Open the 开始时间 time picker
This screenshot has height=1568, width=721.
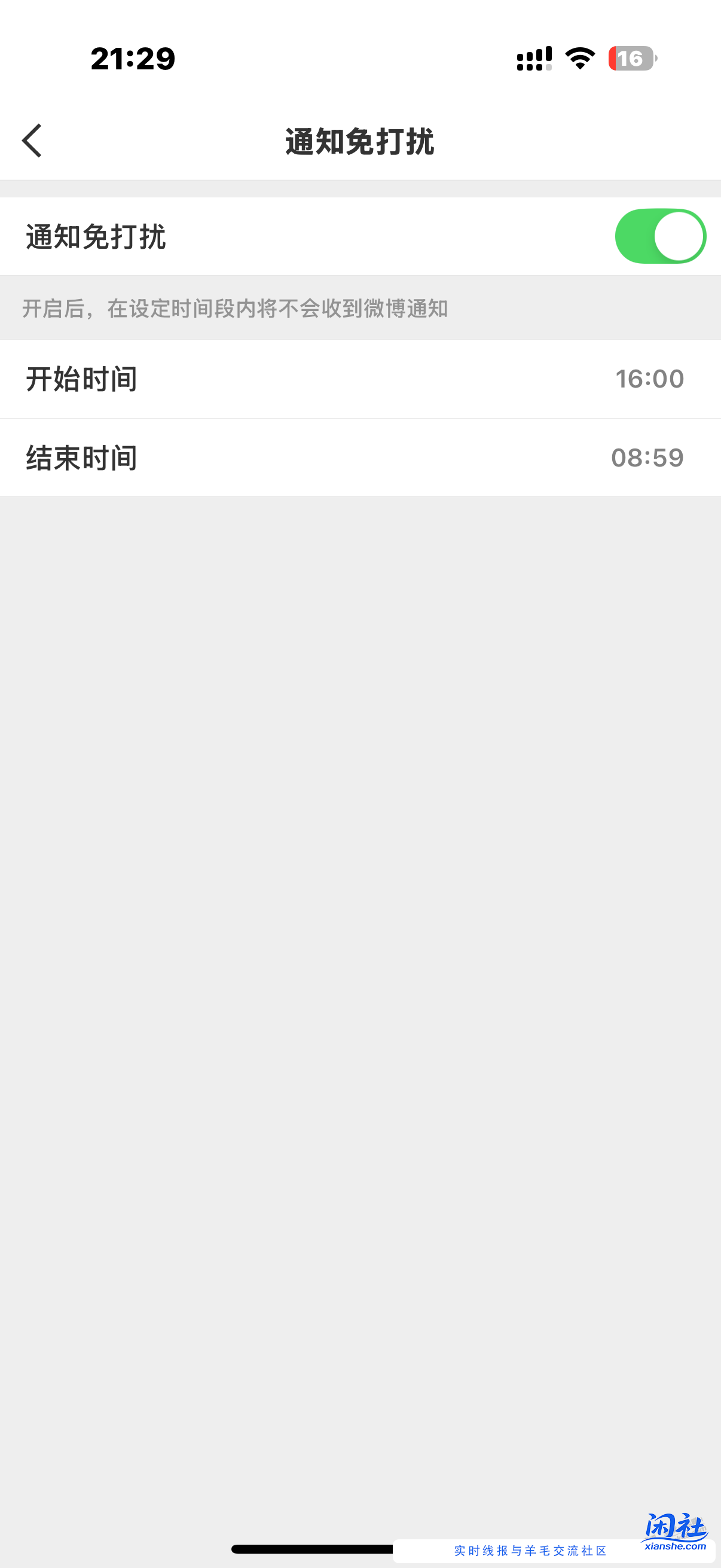point(360,379)
